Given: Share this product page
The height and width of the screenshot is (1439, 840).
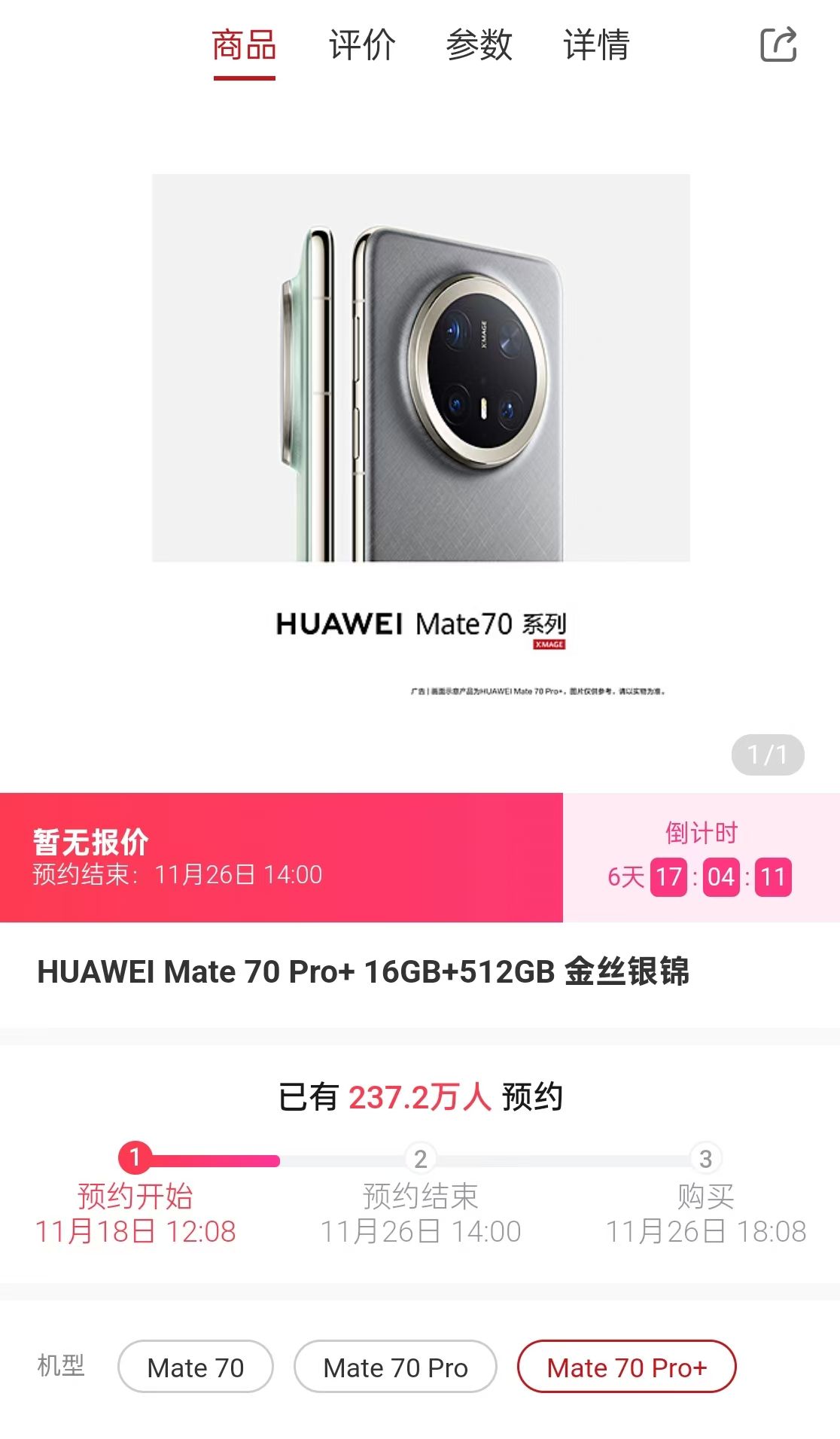Looking at the screenshot, I should (778, 44).
